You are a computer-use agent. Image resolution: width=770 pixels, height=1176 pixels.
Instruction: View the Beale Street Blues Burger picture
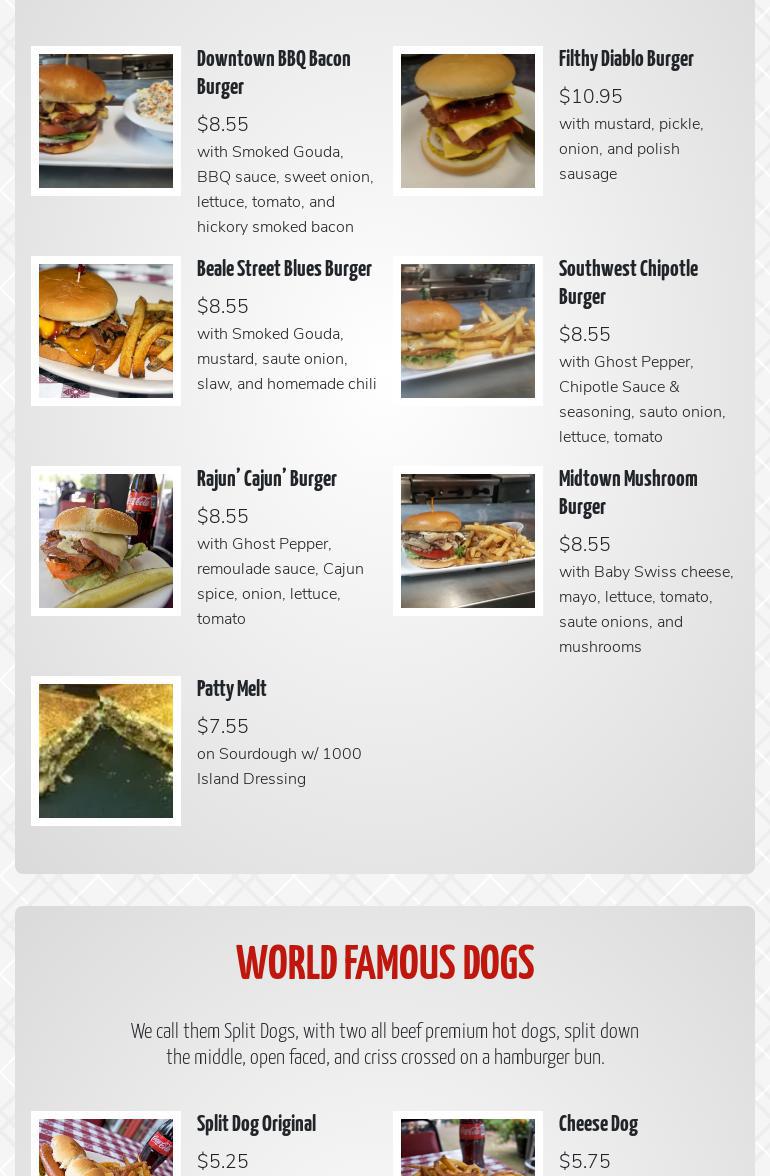click(106, 331)
